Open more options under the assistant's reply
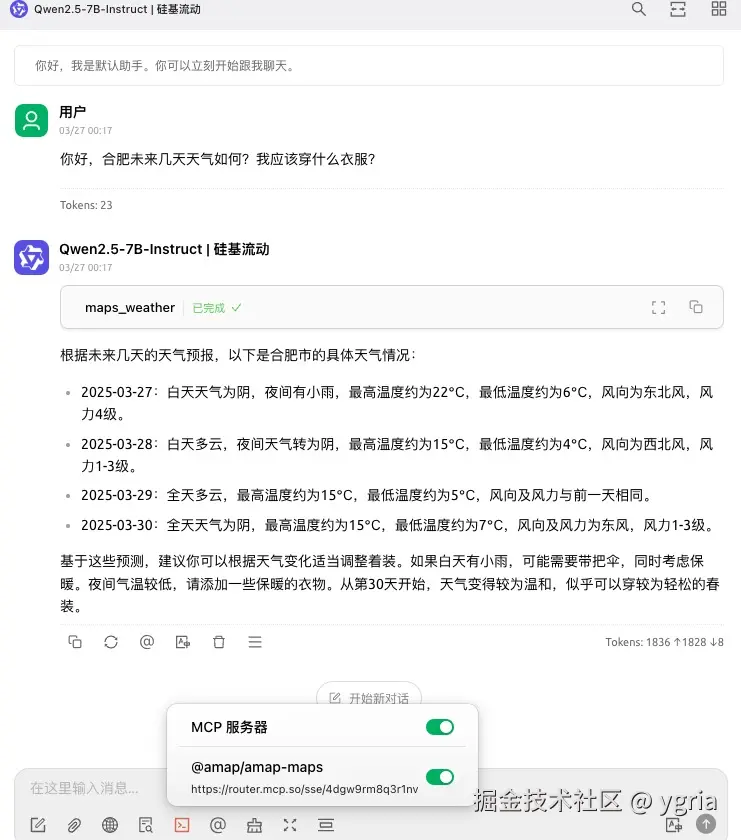The image size is (741, 840). coord(255,642)
